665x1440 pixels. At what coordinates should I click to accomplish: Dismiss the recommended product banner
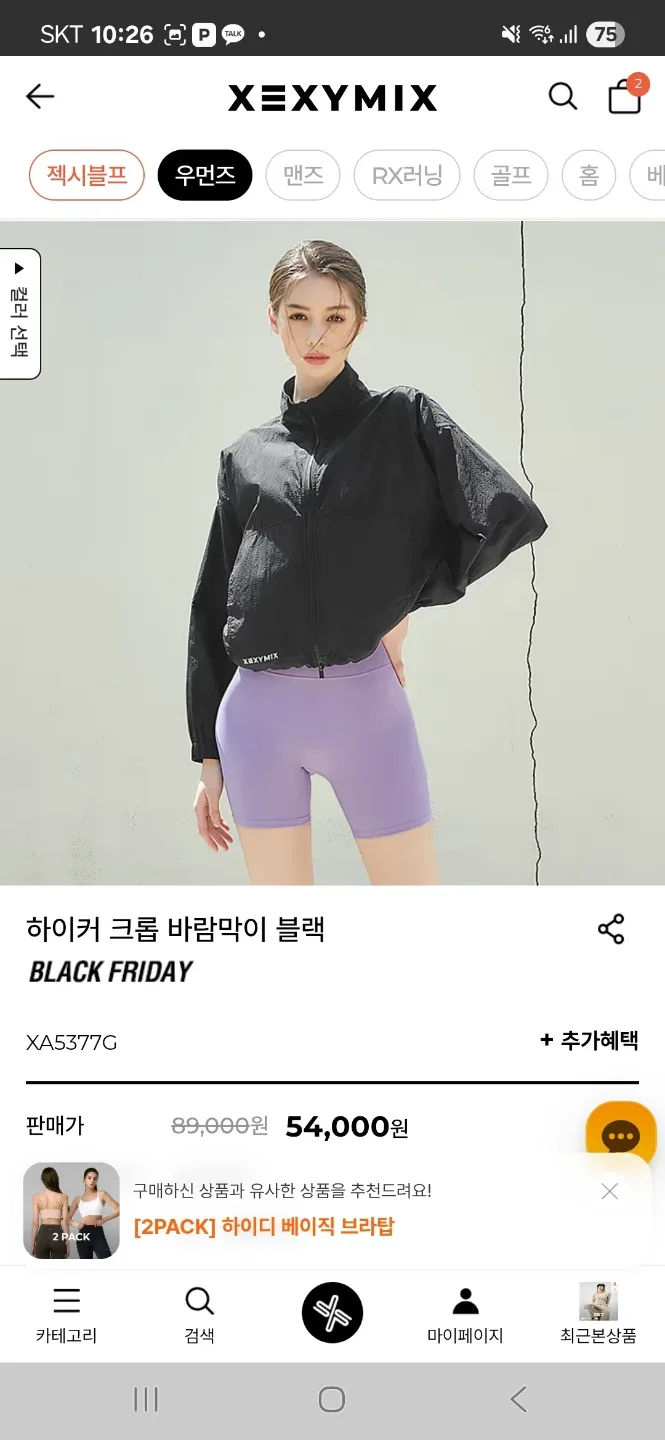610,1191
